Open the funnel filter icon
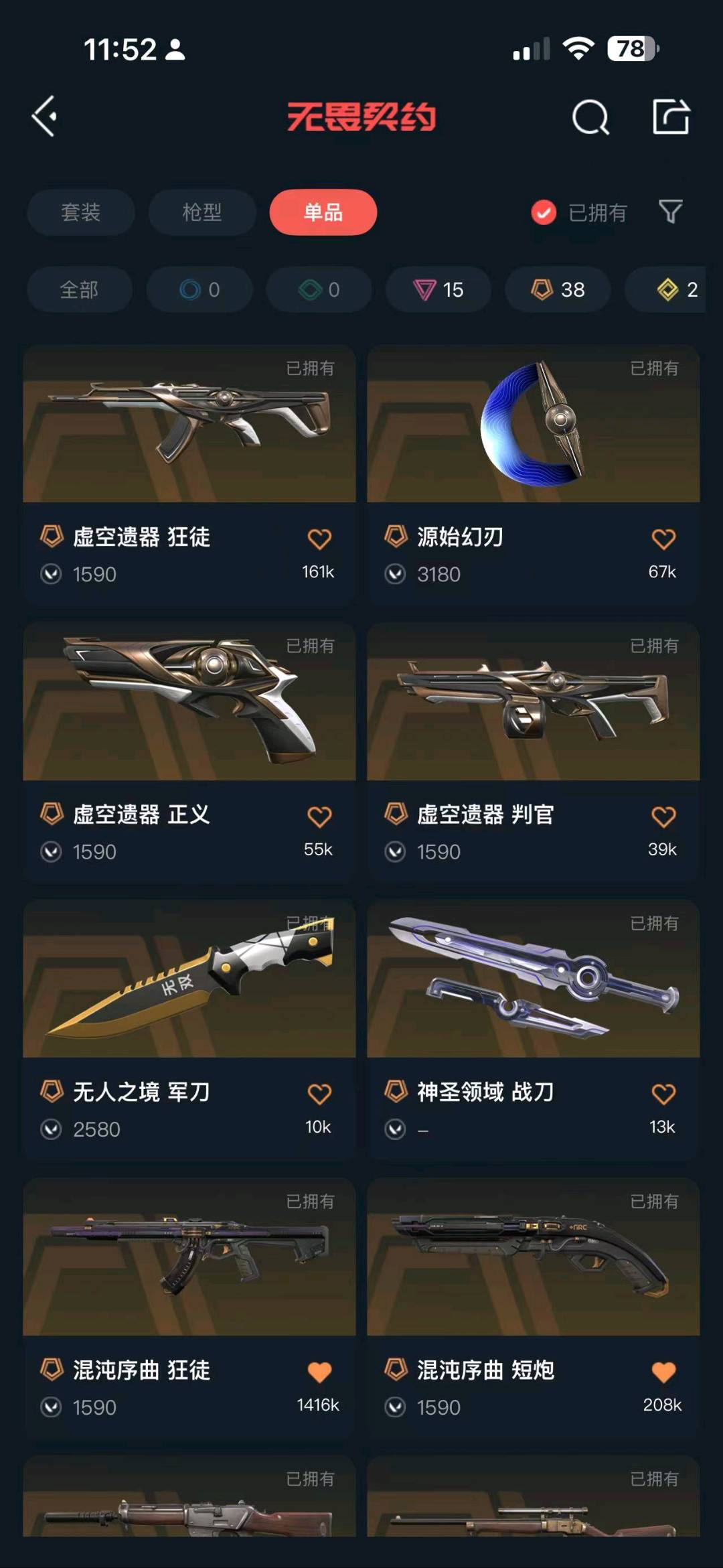This screenshot has height=1568, width=723. (x=670, y=212)
